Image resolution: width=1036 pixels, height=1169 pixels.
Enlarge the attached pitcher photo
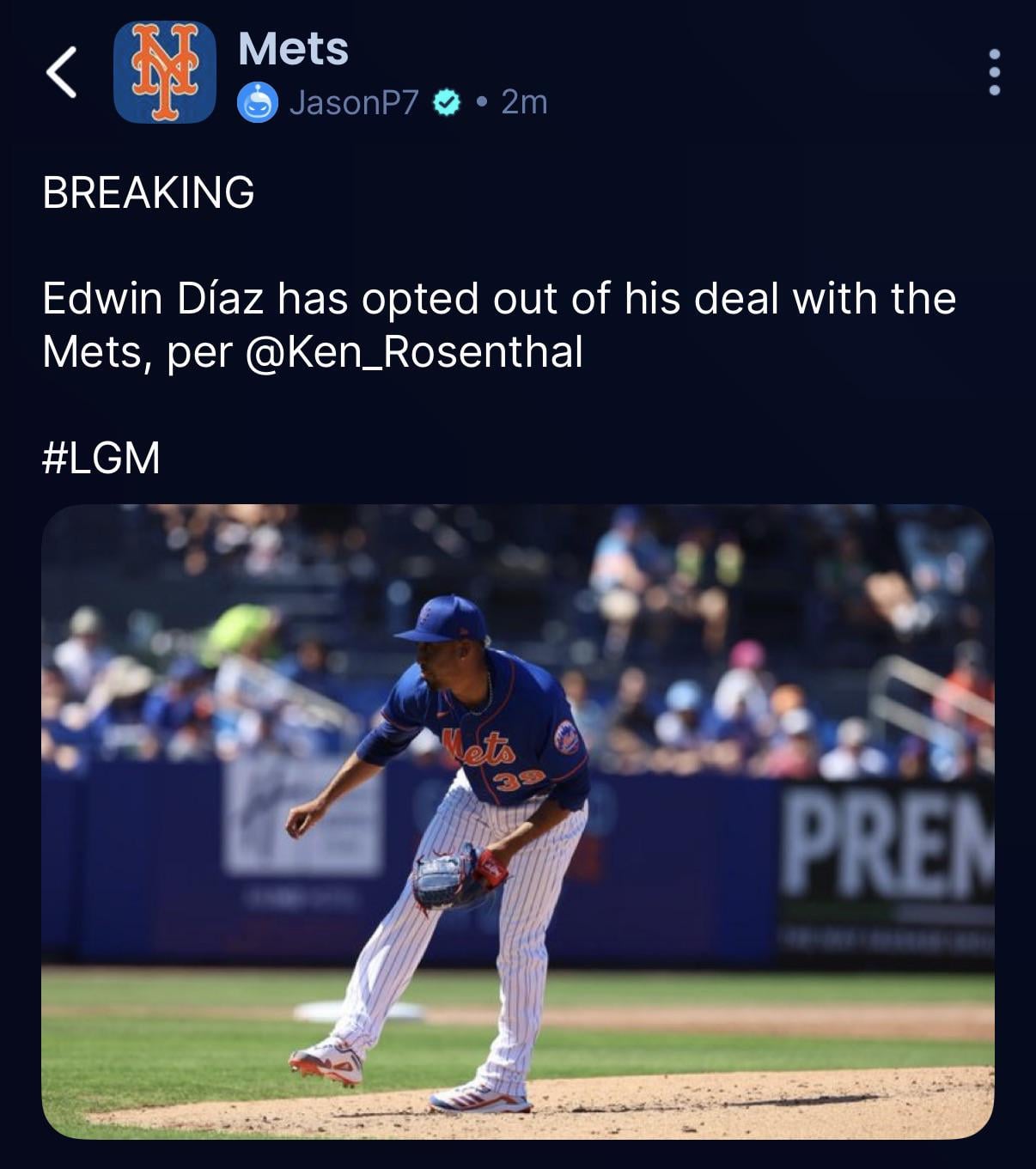pyautogui.click(x=517, y=821)
